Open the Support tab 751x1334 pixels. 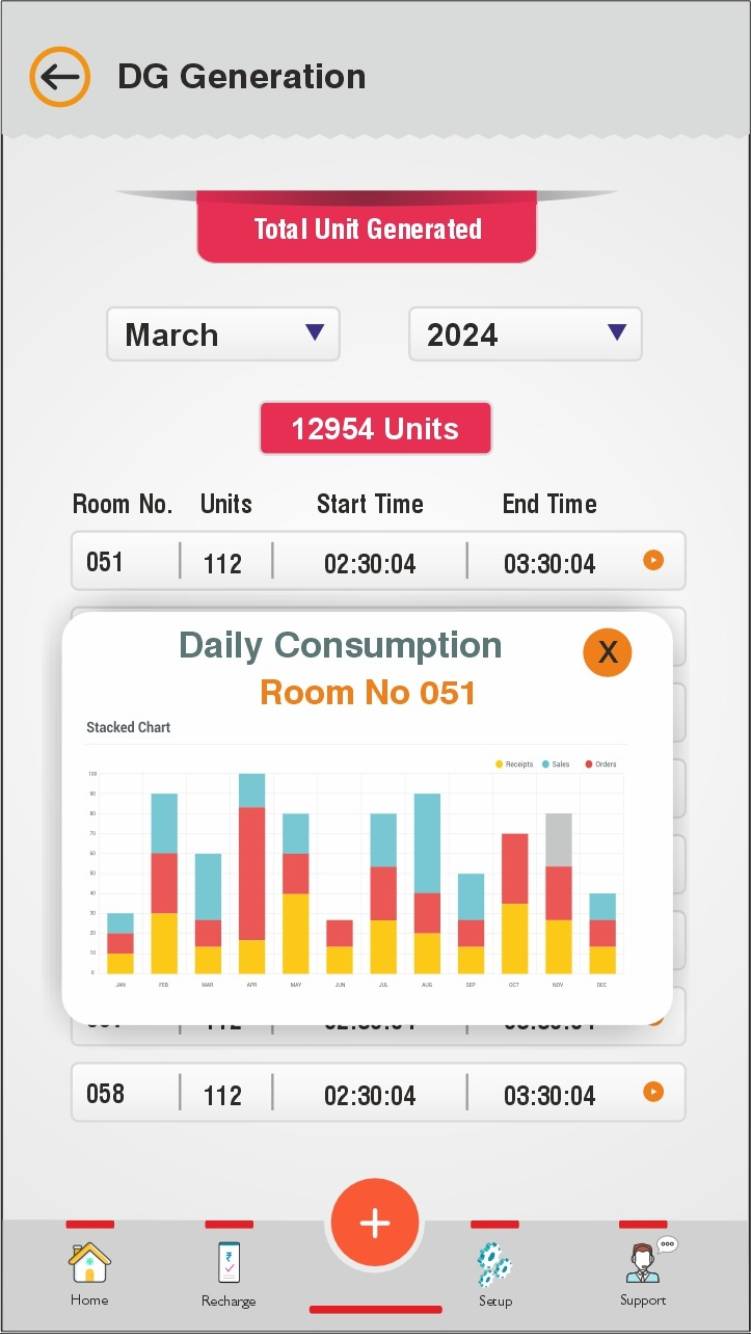(643, 1272)
